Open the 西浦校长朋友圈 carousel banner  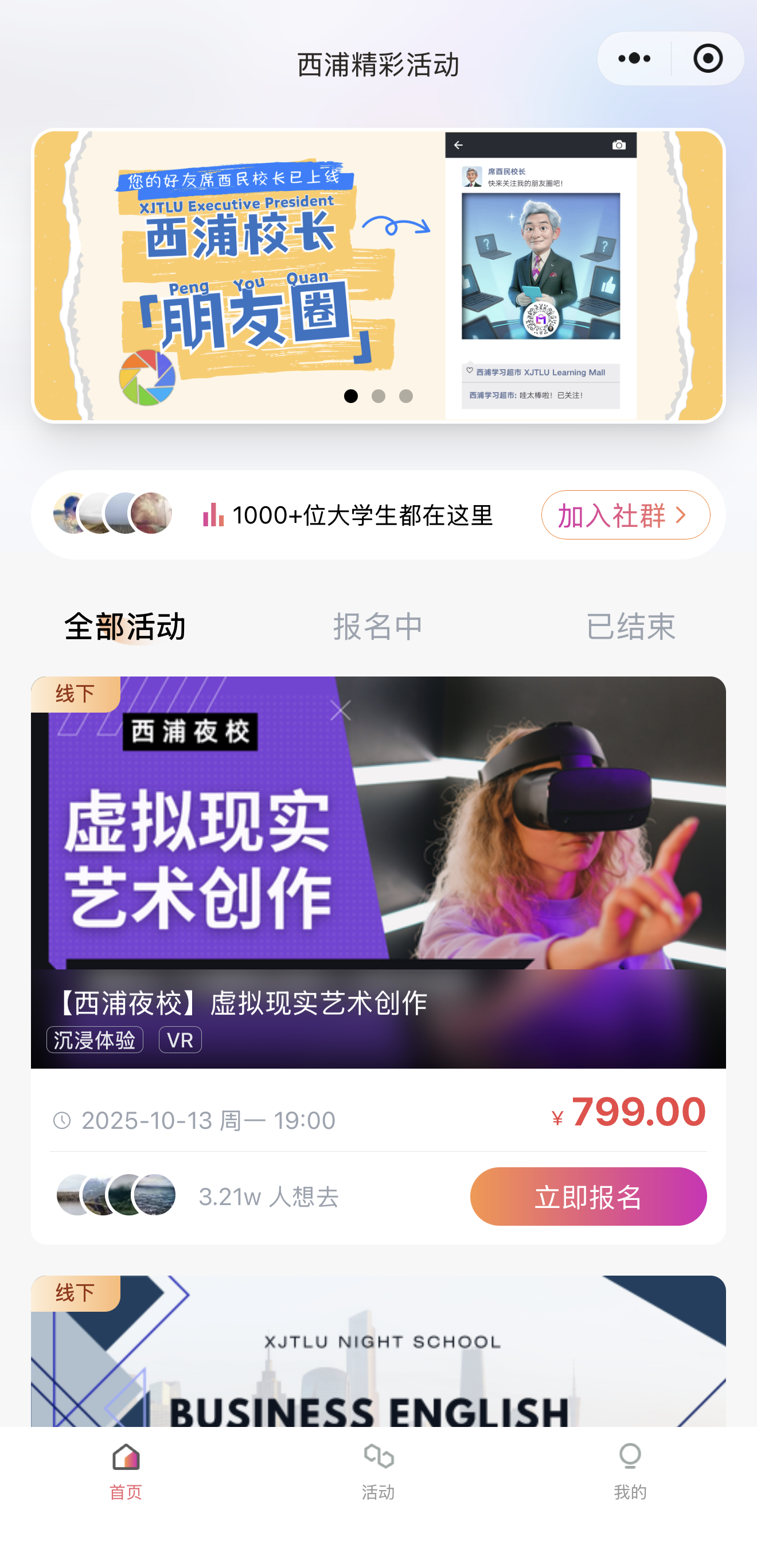click(x=377, y=274)
